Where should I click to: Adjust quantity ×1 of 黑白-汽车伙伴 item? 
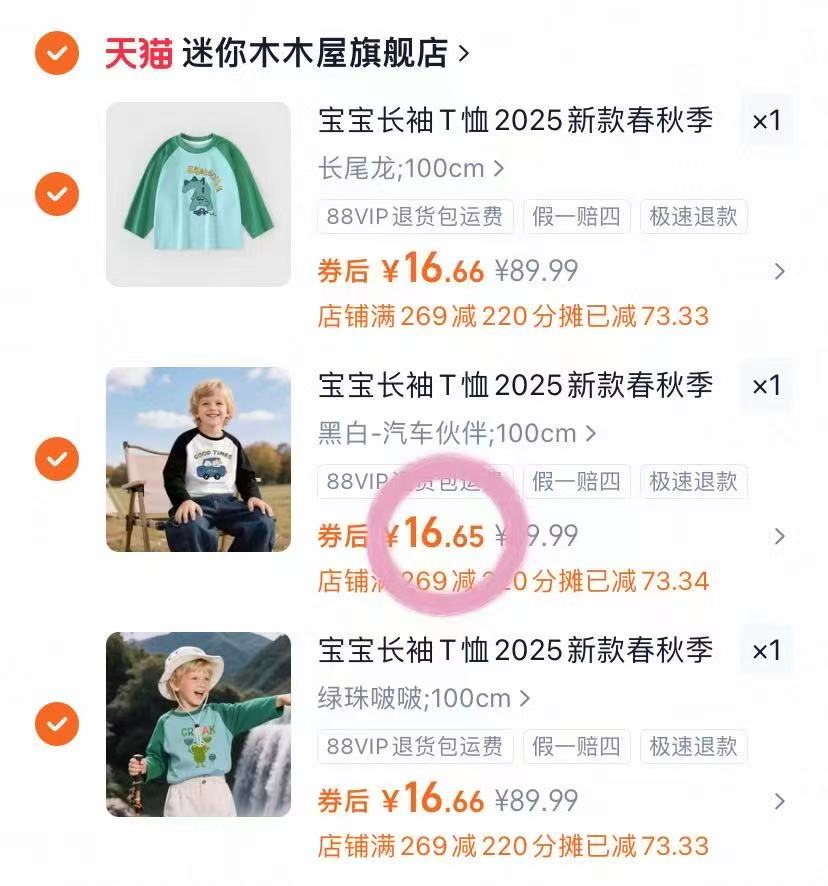click(766, 386)
